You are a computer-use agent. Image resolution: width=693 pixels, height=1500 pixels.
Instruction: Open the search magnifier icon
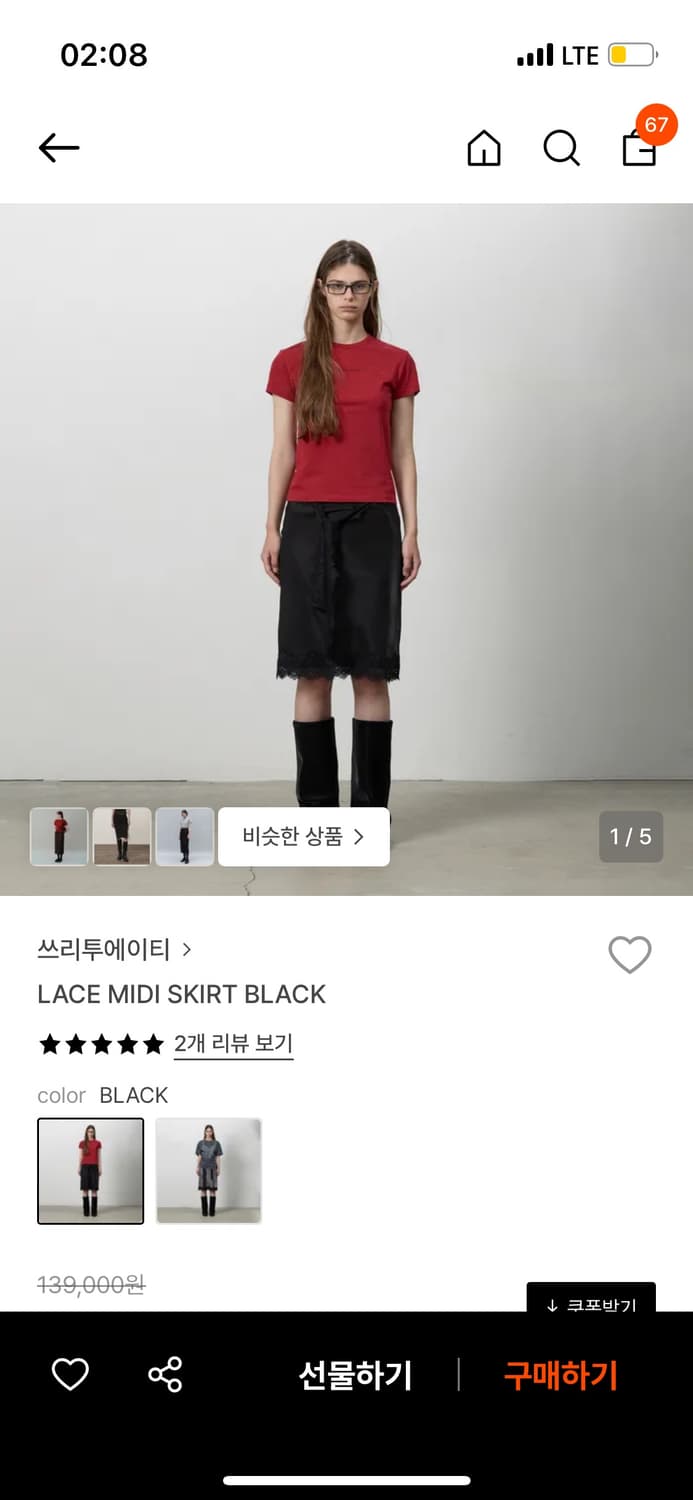[x=561, y=148]
